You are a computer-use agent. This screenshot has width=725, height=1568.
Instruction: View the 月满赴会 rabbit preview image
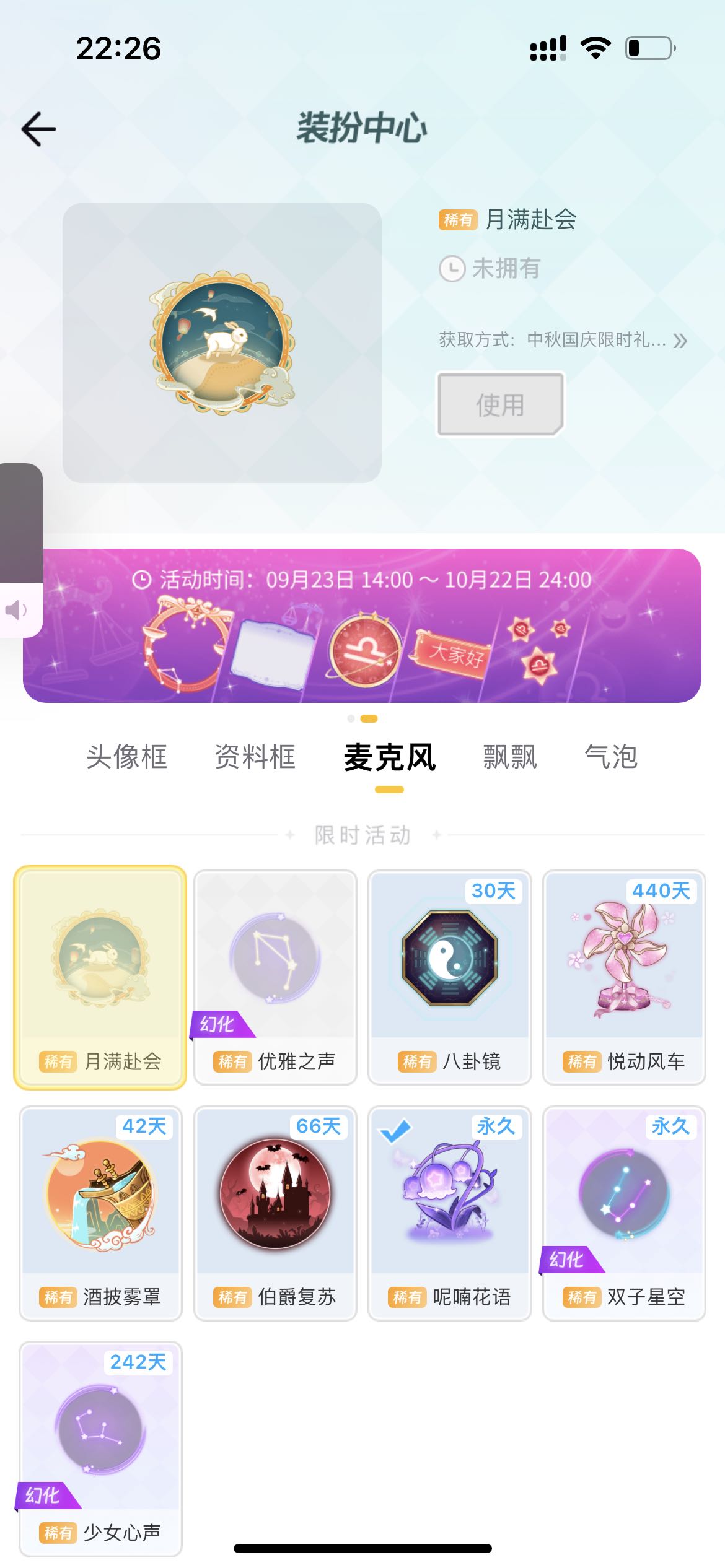(x=222, y=344)
